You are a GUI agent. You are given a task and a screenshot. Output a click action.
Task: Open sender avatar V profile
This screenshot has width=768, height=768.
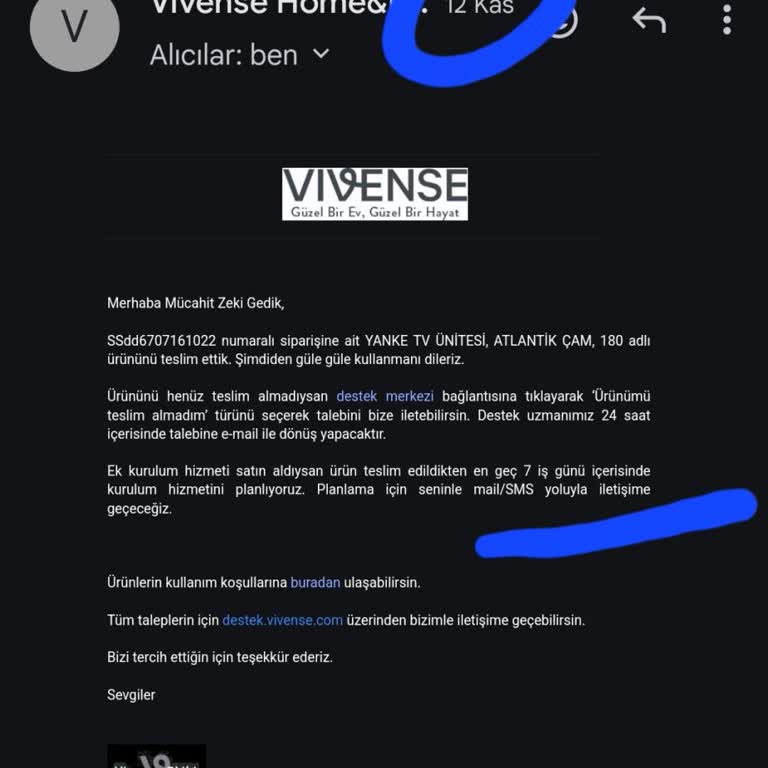(x=75, y=28)
